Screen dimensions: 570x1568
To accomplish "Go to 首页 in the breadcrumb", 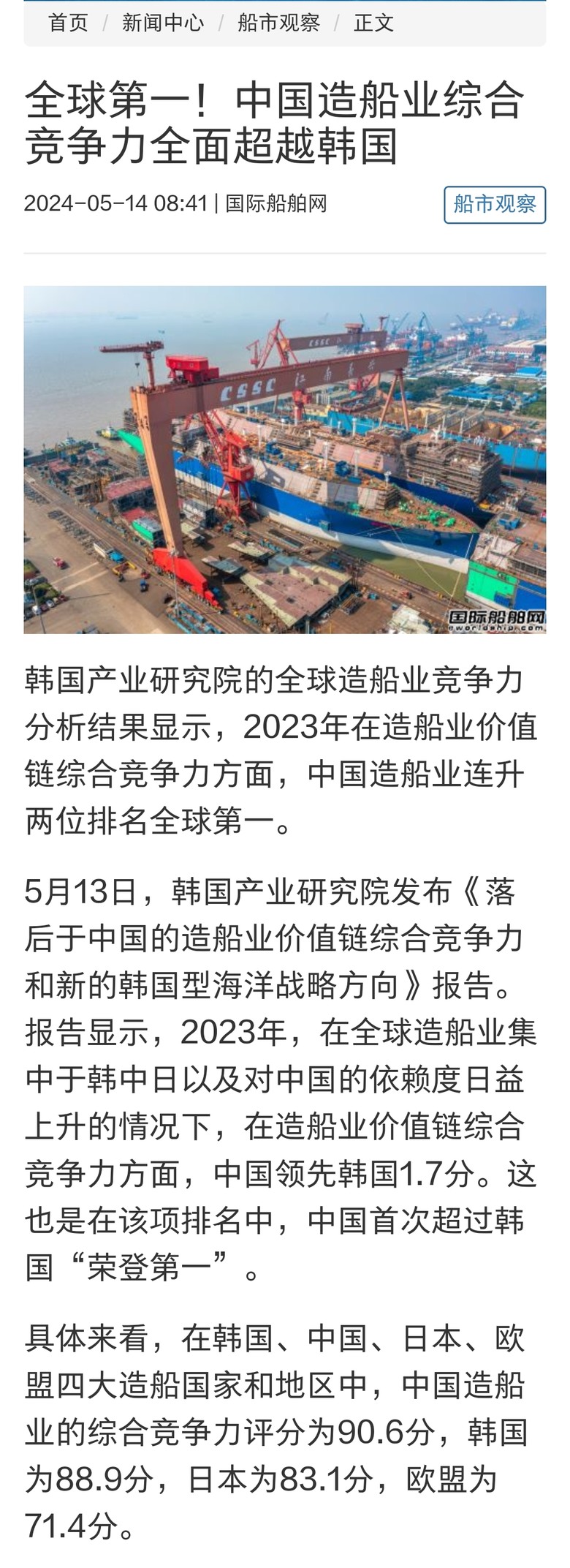I will coord(68,23).
